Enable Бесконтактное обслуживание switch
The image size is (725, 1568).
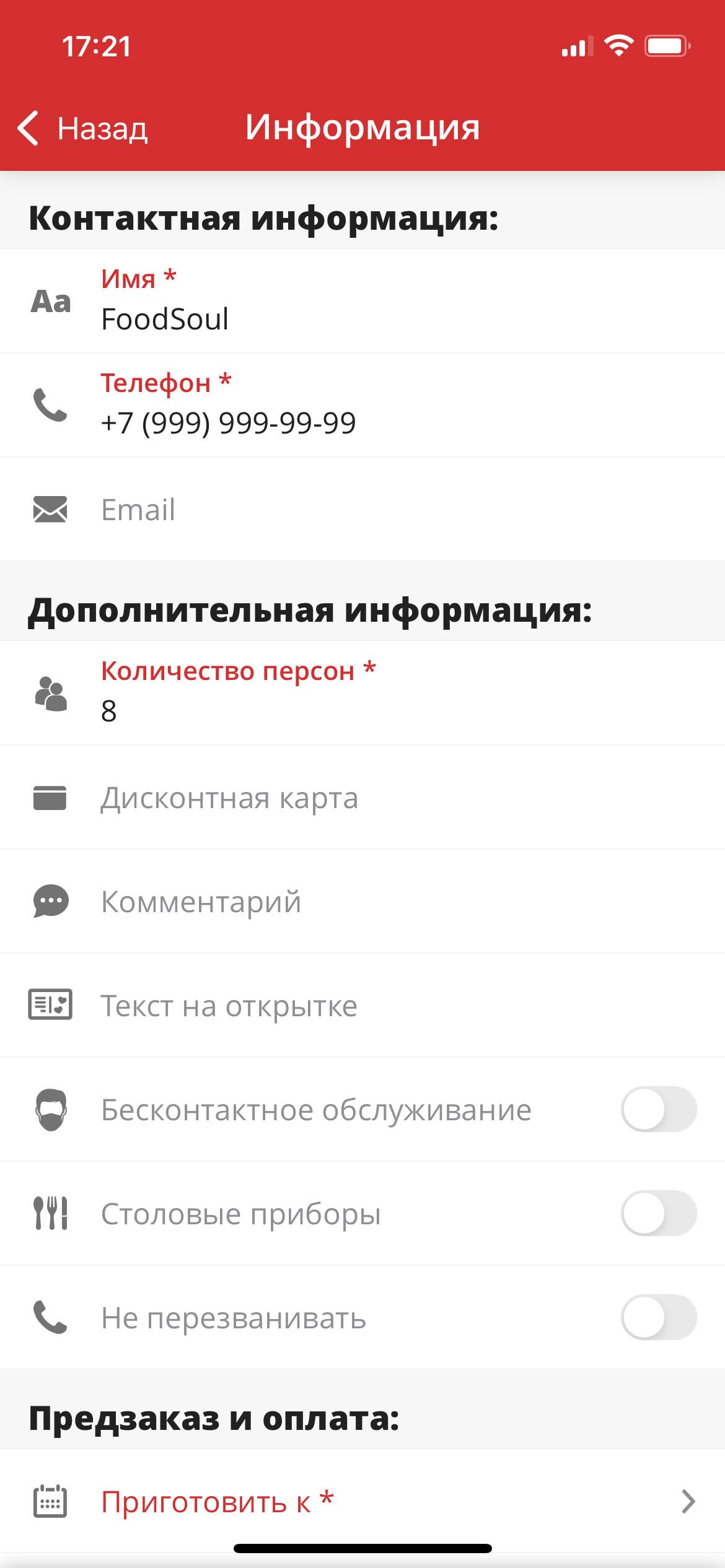658,1109
